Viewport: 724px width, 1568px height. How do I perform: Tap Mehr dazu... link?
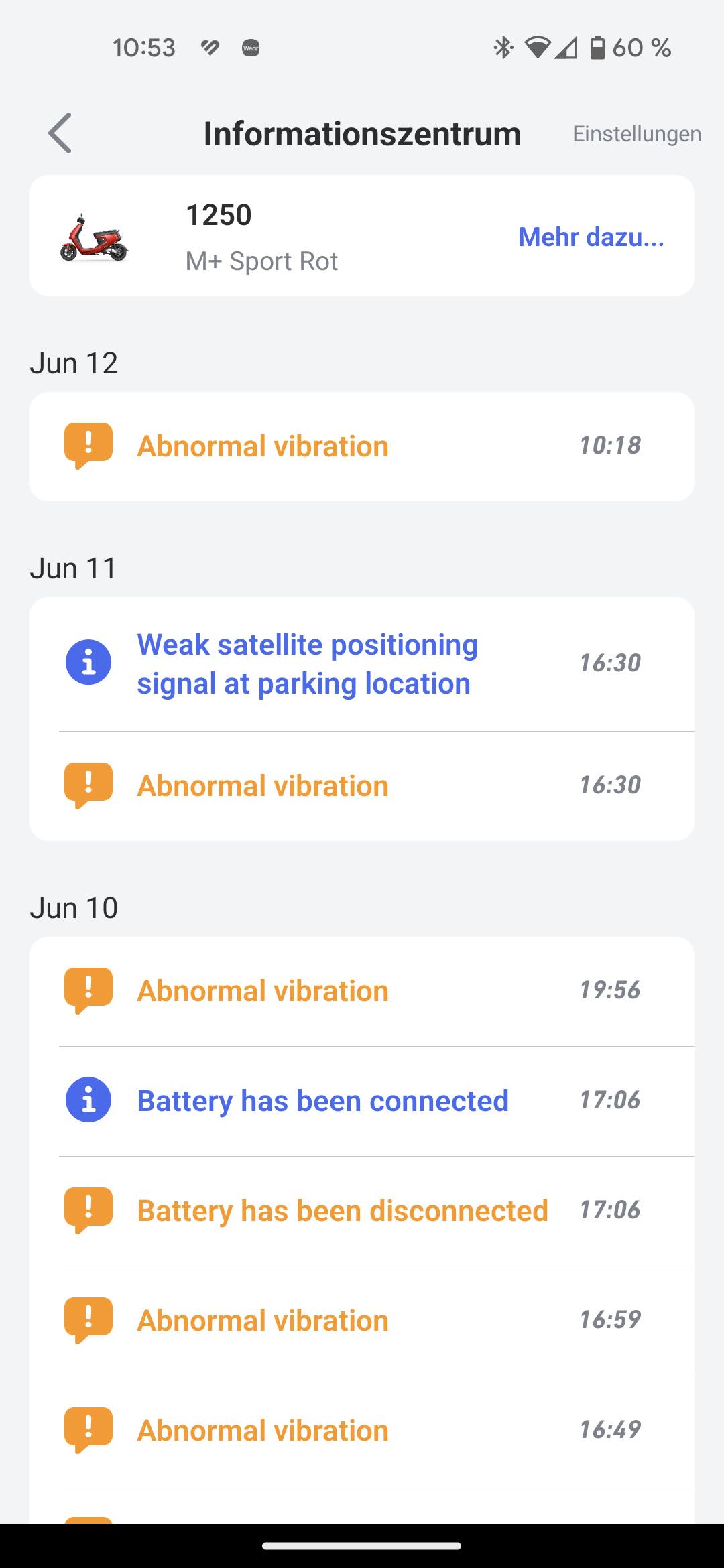[591, 237]
